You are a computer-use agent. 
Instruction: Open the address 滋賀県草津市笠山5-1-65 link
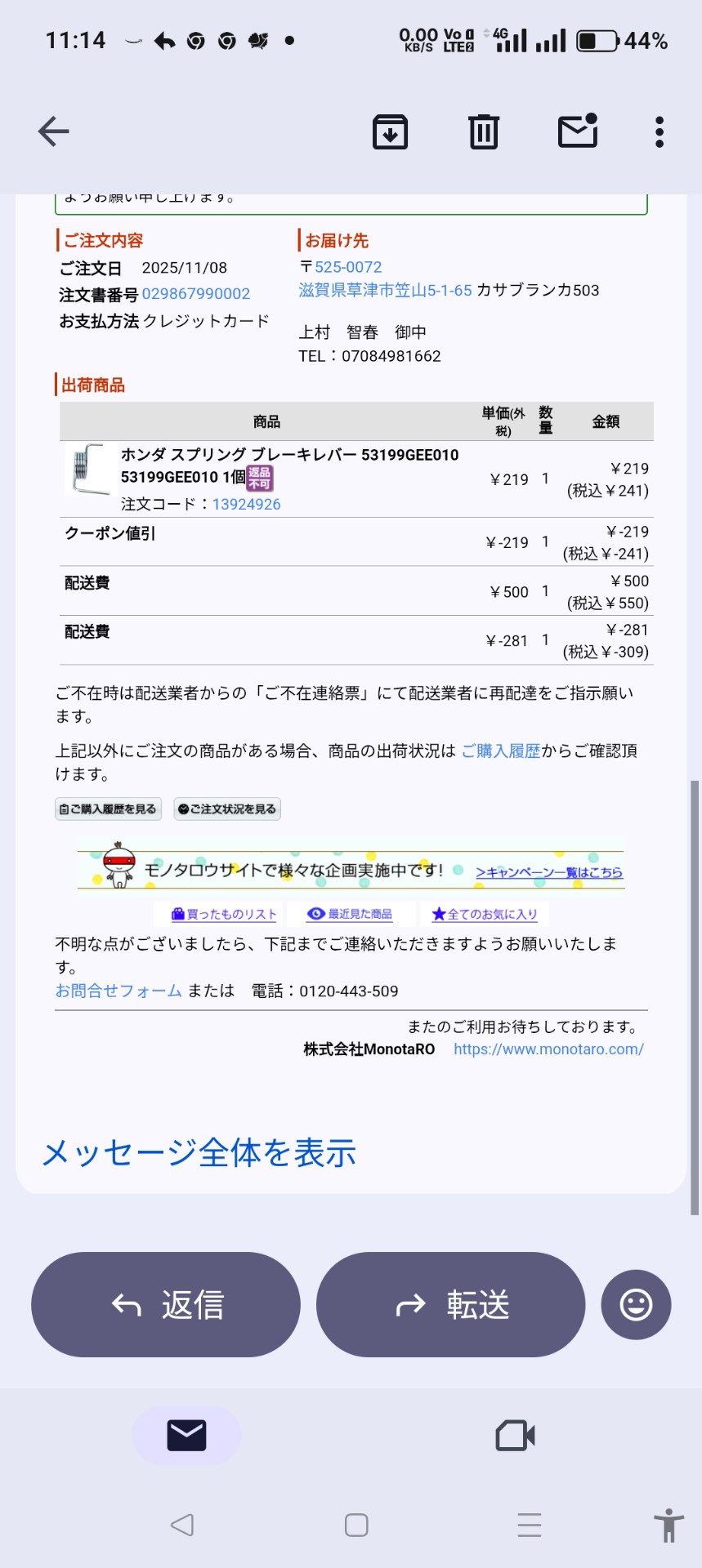coord(385,290)
